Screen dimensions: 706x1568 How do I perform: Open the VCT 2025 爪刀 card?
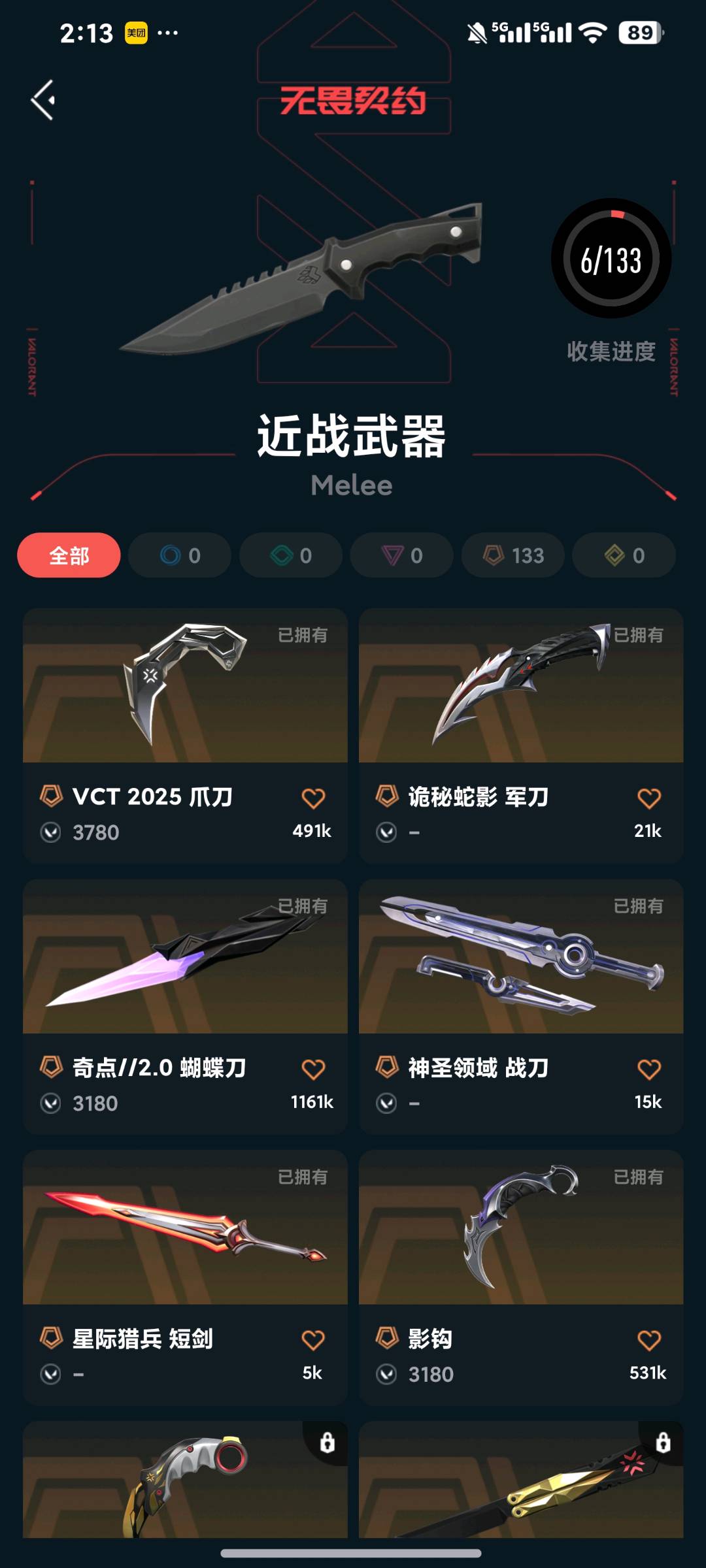pos(185,736)
